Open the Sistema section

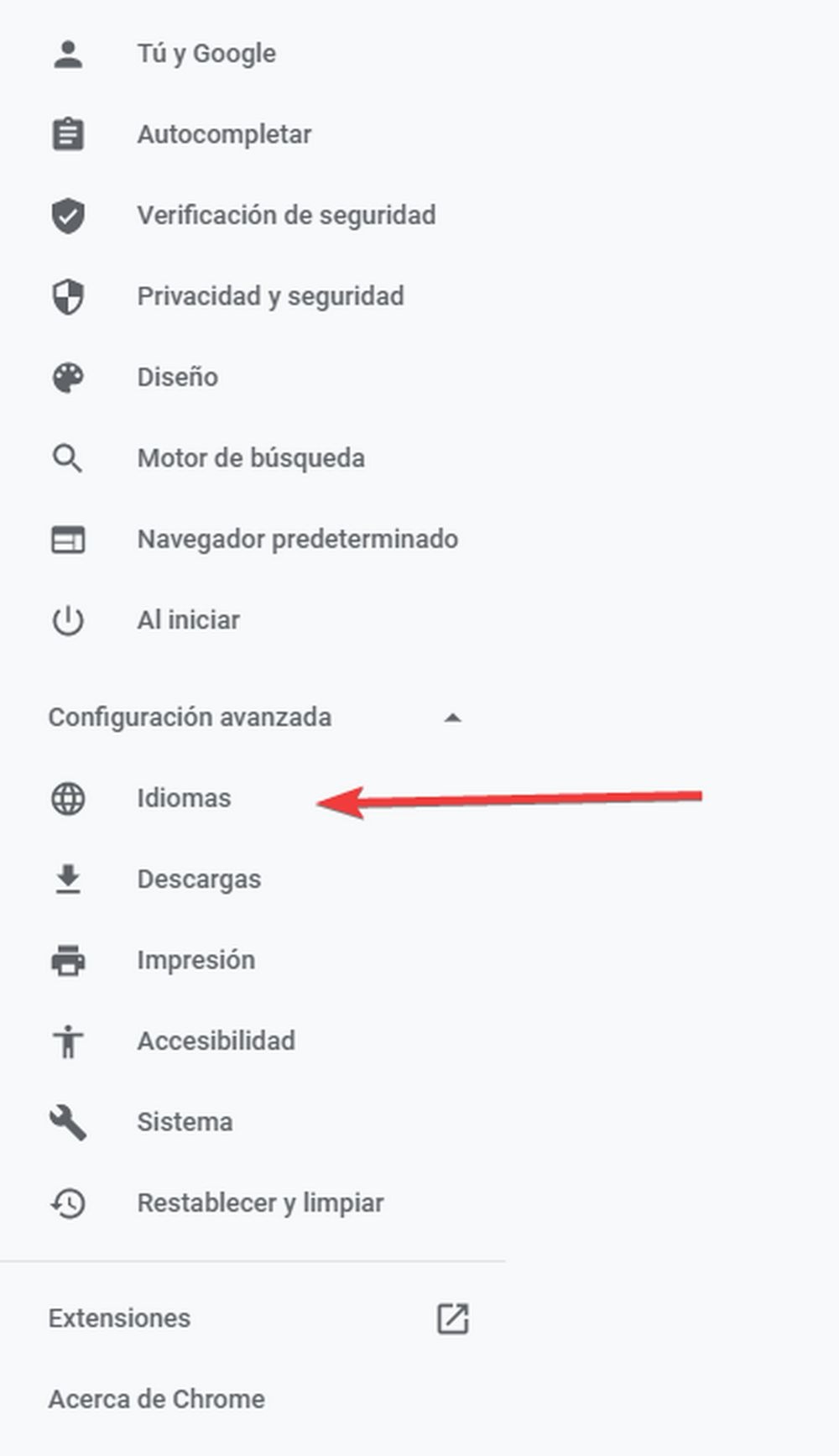click(x=185, y=1122)
